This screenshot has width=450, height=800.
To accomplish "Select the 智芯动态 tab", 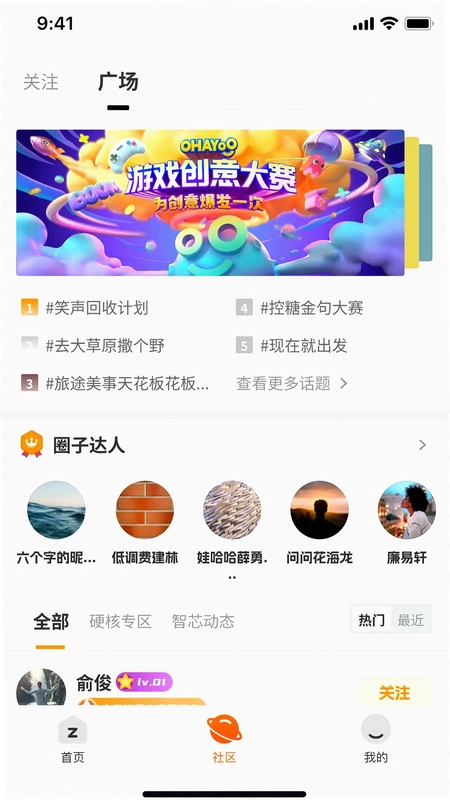I will [203, 621].
